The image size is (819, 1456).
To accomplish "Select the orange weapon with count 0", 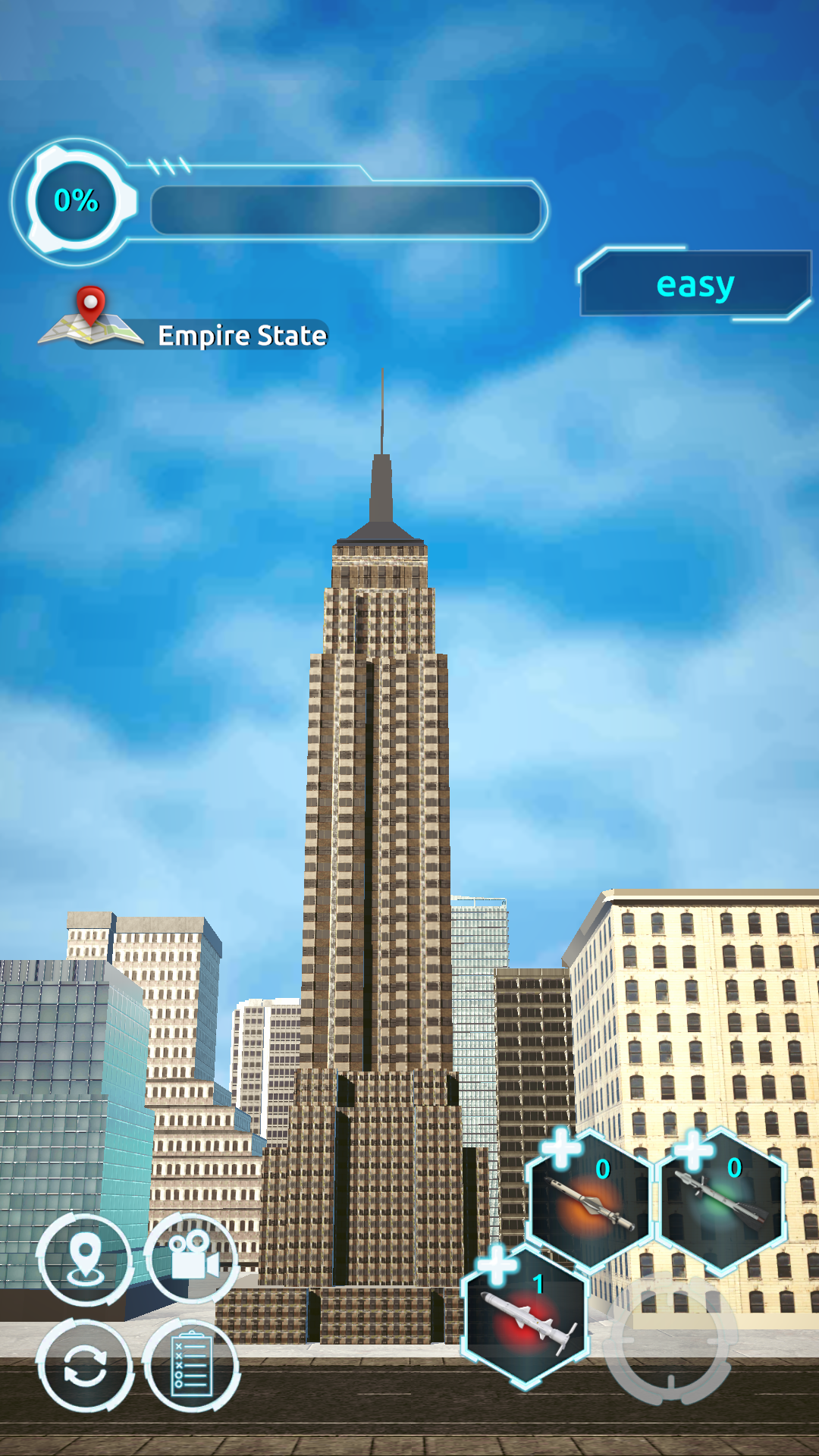I will (591, 1200).
